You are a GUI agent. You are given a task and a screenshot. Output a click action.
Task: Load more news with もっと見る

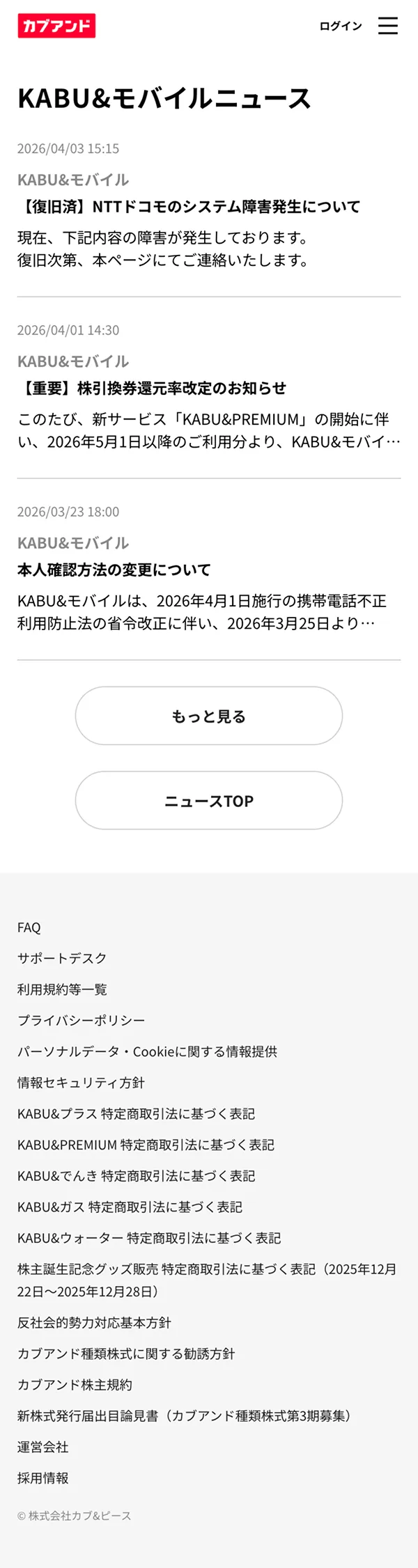click(x=209, y=716)
